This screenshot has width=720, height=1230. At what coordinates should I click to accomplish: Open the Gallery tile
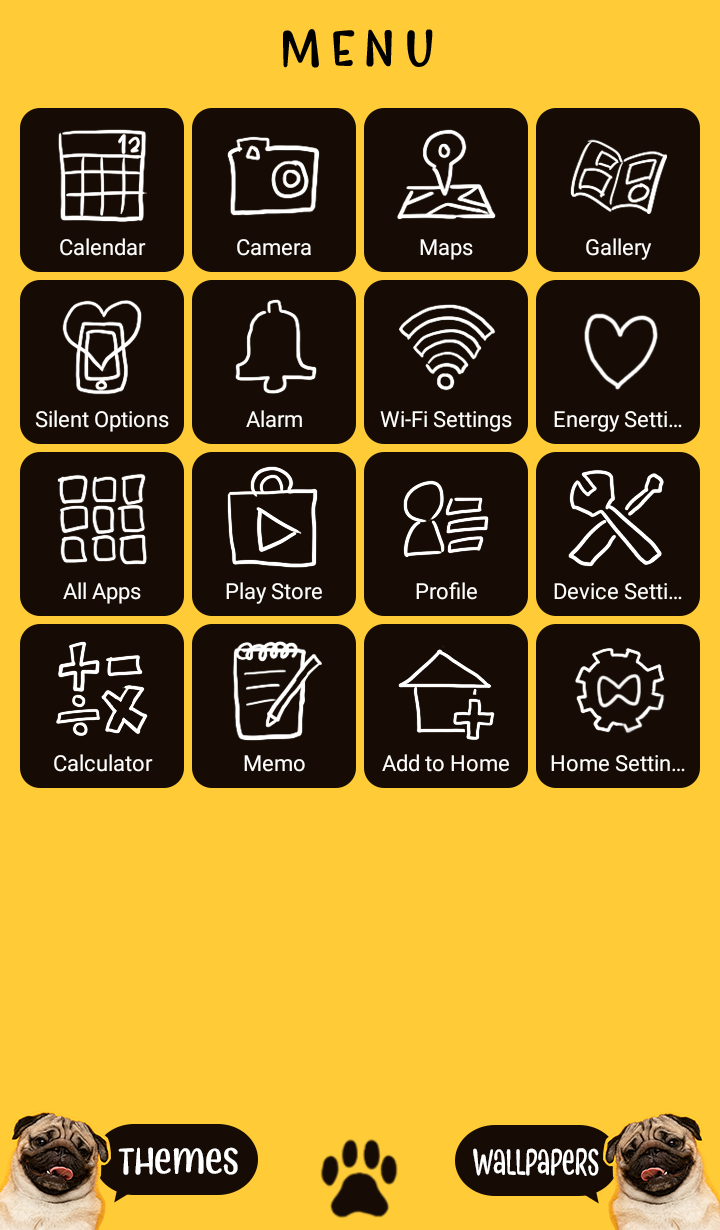point(618,190)
